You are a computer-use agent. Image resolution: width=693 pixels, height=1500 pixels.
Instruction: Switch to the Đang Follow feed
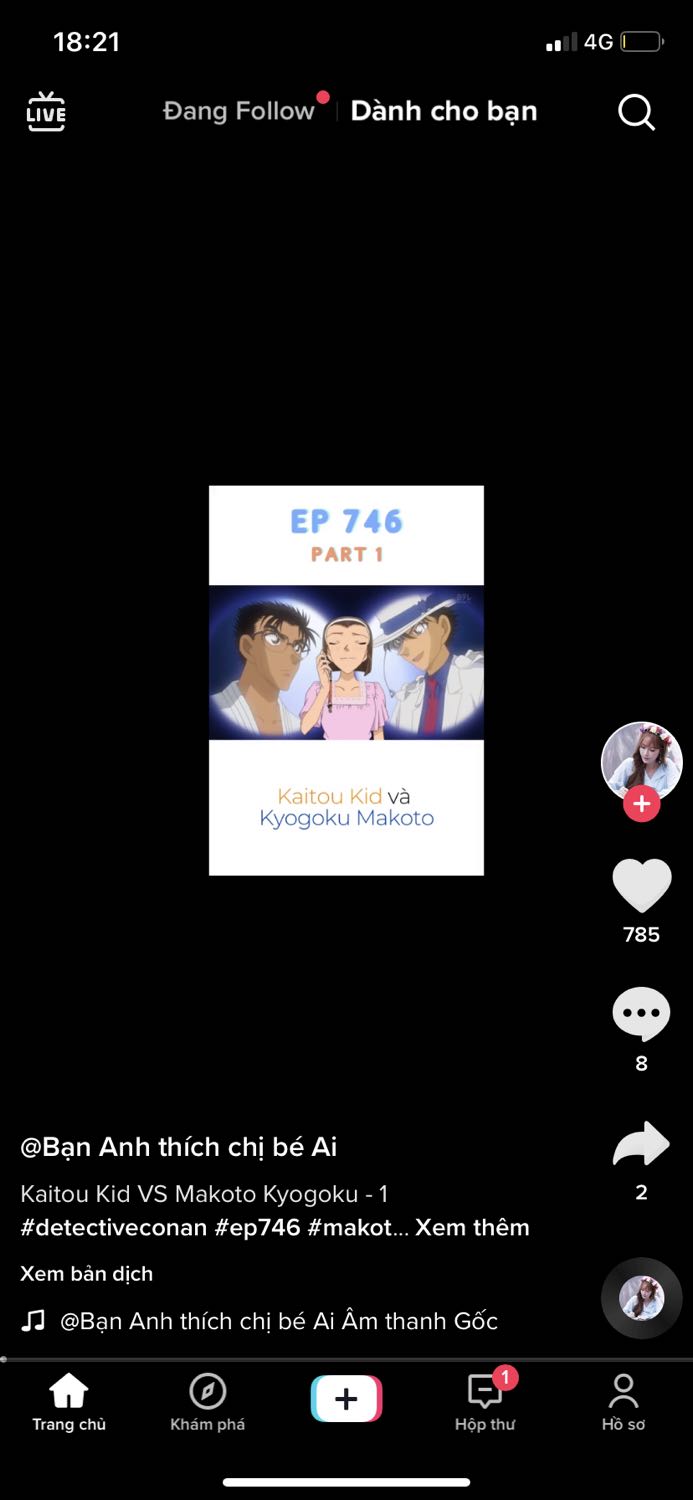(239, 111)
